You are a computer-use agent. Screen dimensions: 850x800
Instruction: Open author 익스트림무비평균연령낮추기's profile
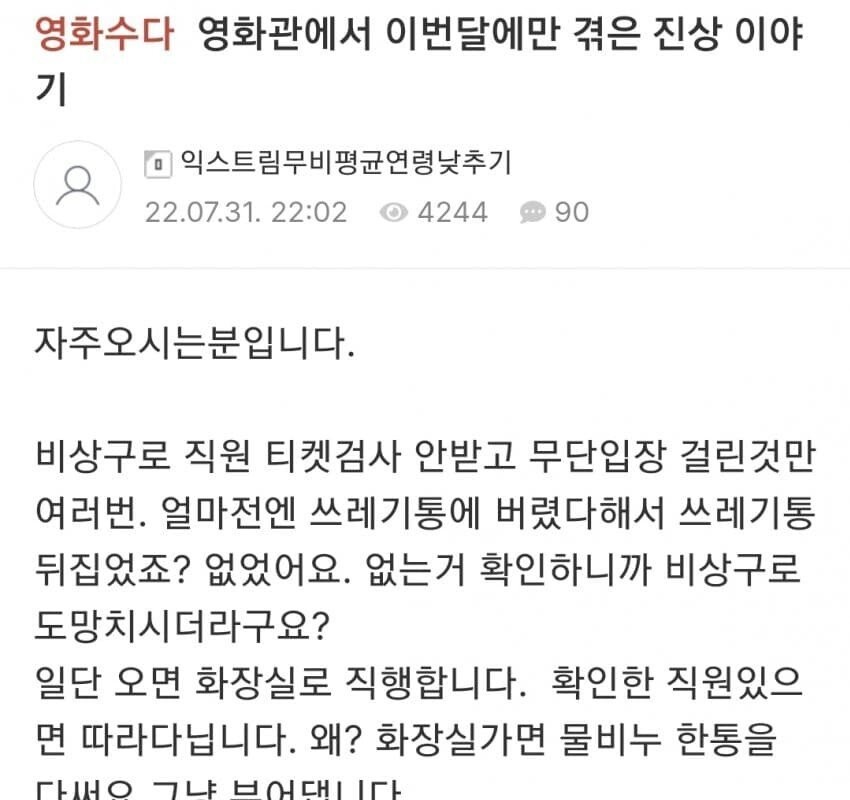tap(344, 162)
